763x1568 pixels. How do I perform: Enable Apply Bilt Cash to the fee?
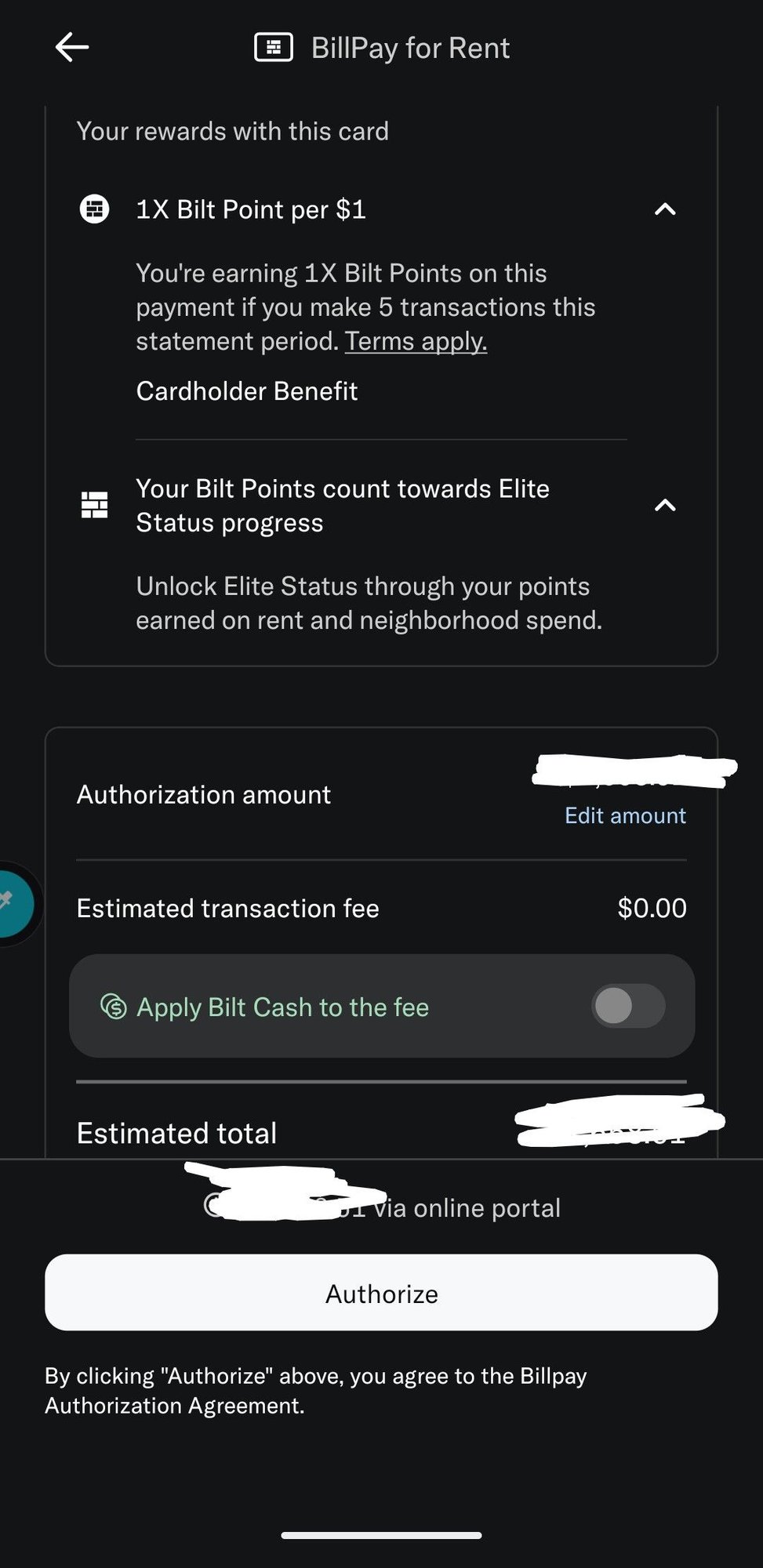627,1006
